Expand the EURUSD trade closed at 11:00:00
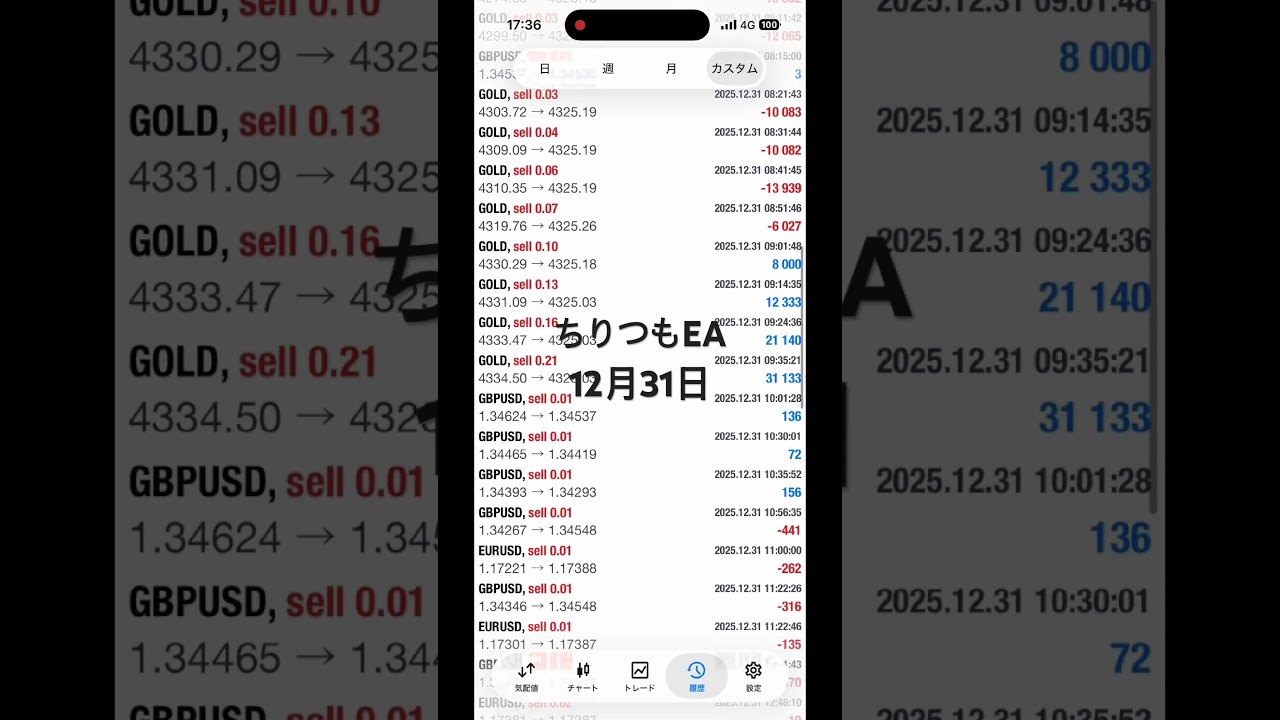This screenshot has width=1280, height=720. [x=640, y=559]
